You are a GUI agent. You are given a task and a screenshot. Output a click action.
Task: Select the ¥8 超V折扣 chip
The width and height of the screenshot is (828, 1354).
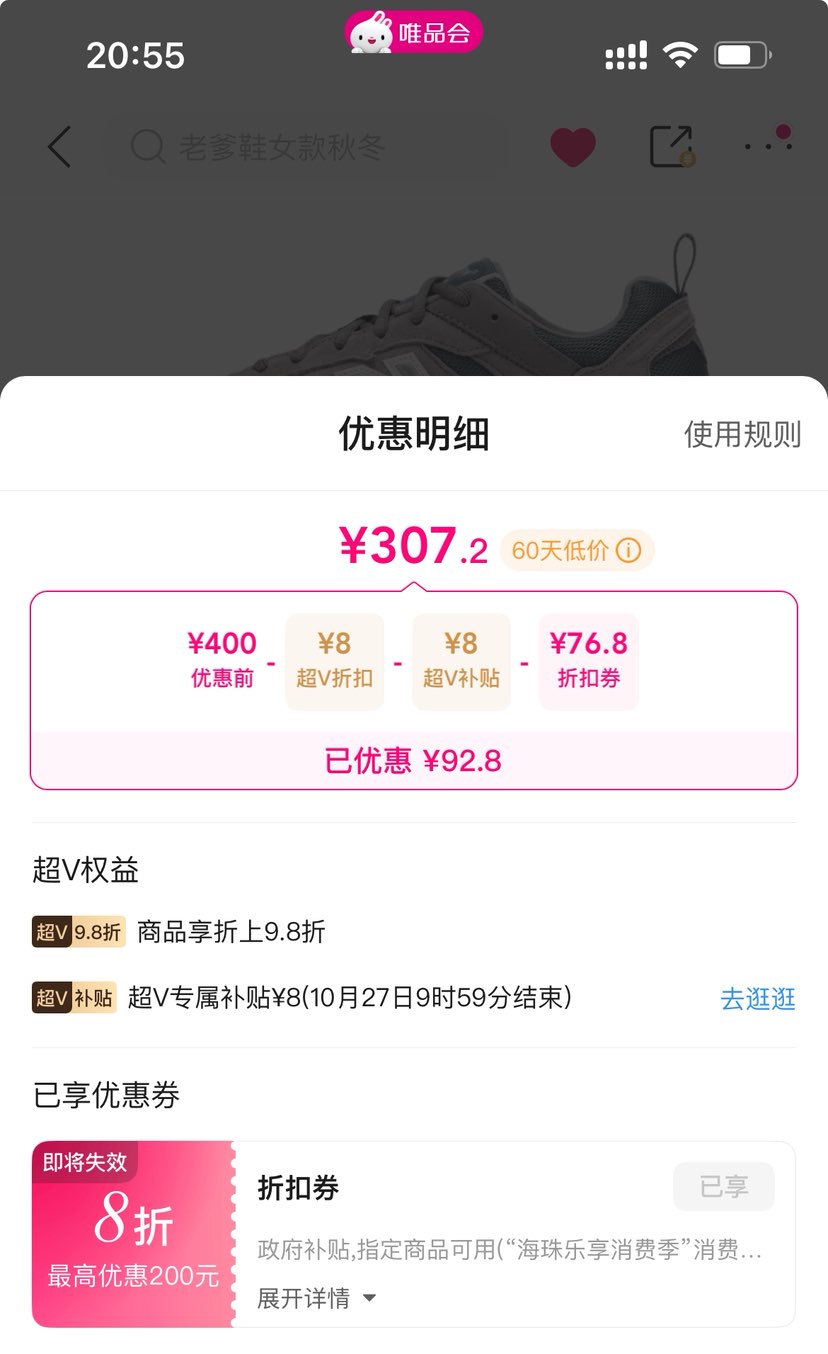pos(334,661)
